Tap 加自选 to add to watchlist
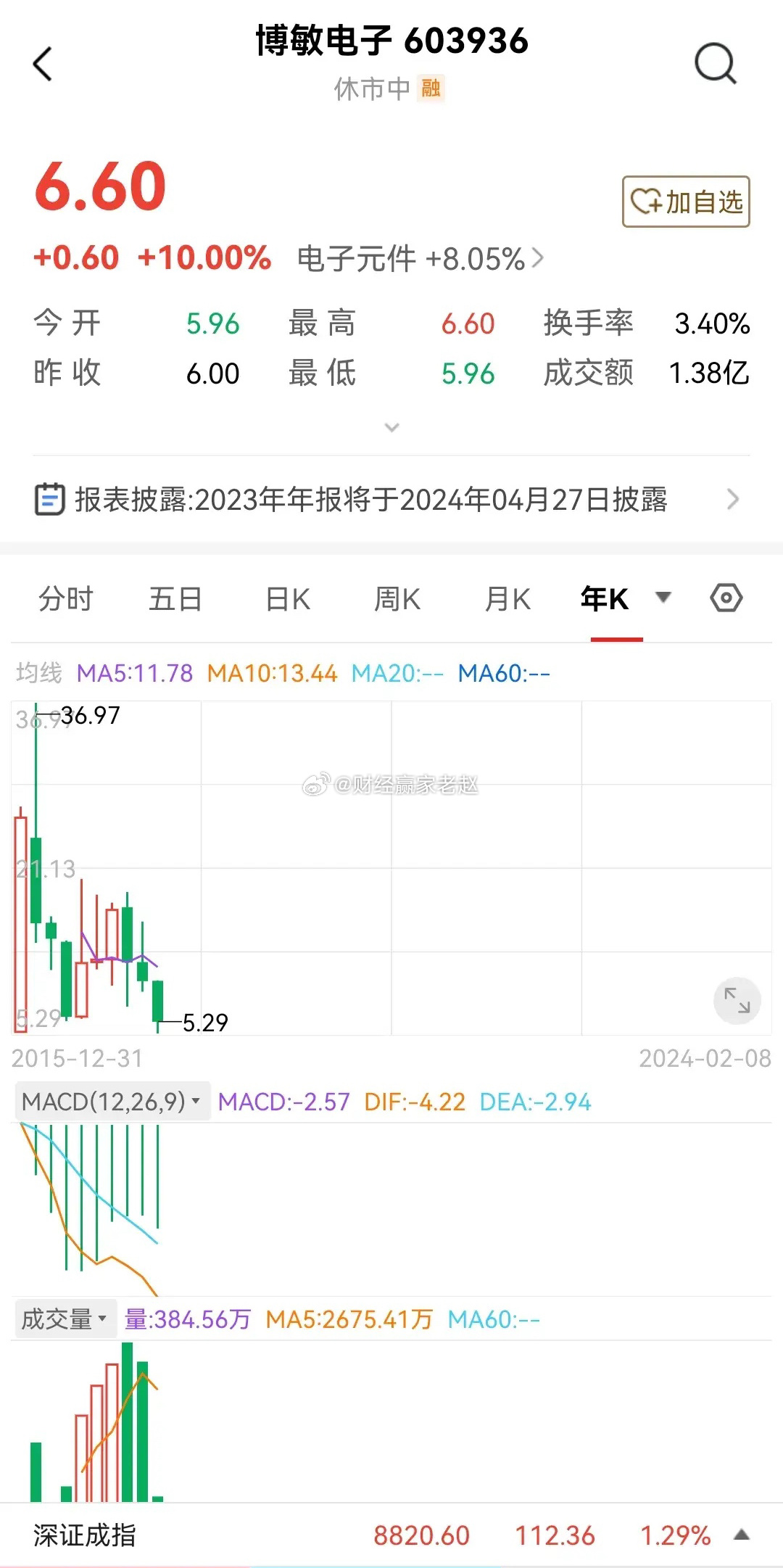 (x=686, y=202)
